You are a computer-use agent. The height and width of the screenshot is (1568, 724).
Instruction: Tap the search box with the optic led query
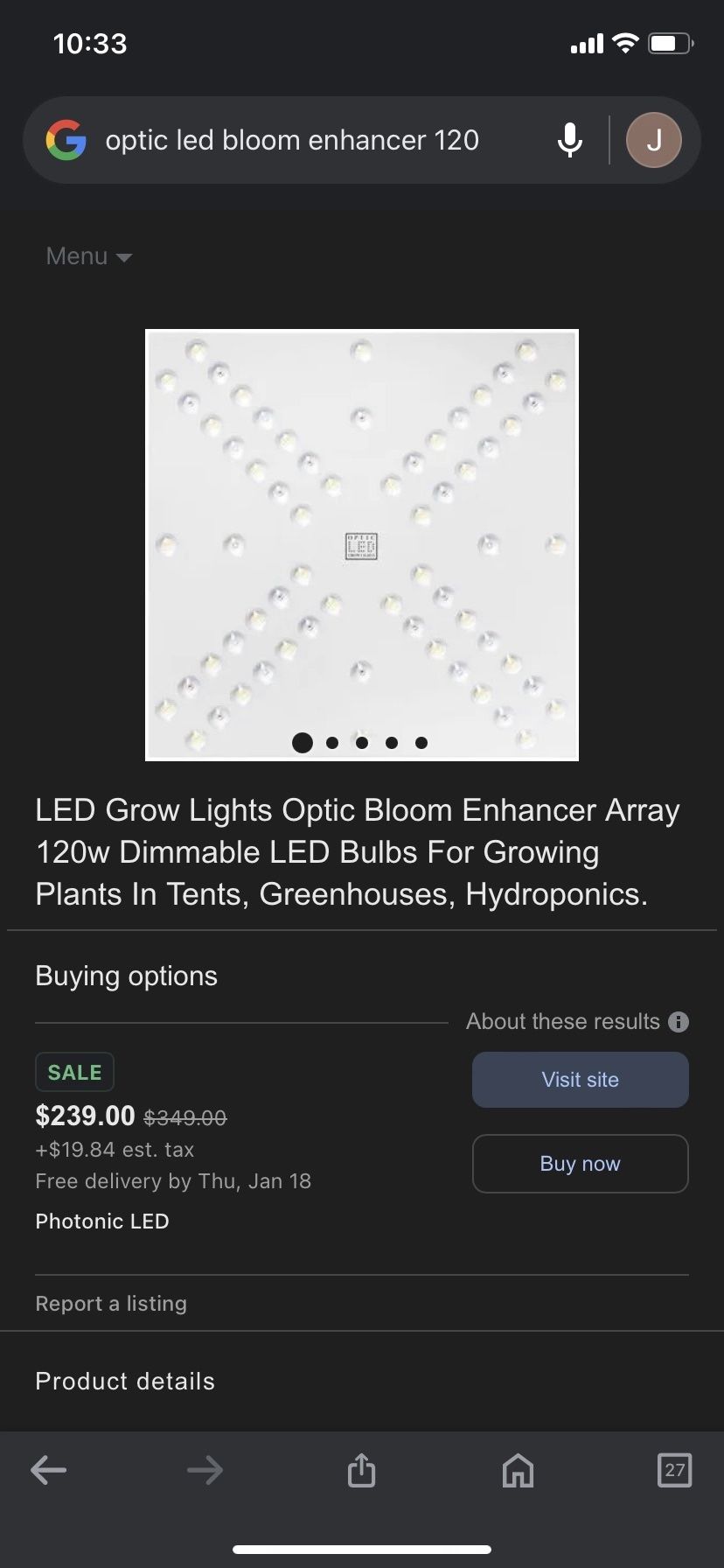pyautogui.click(x=292, y=140)
